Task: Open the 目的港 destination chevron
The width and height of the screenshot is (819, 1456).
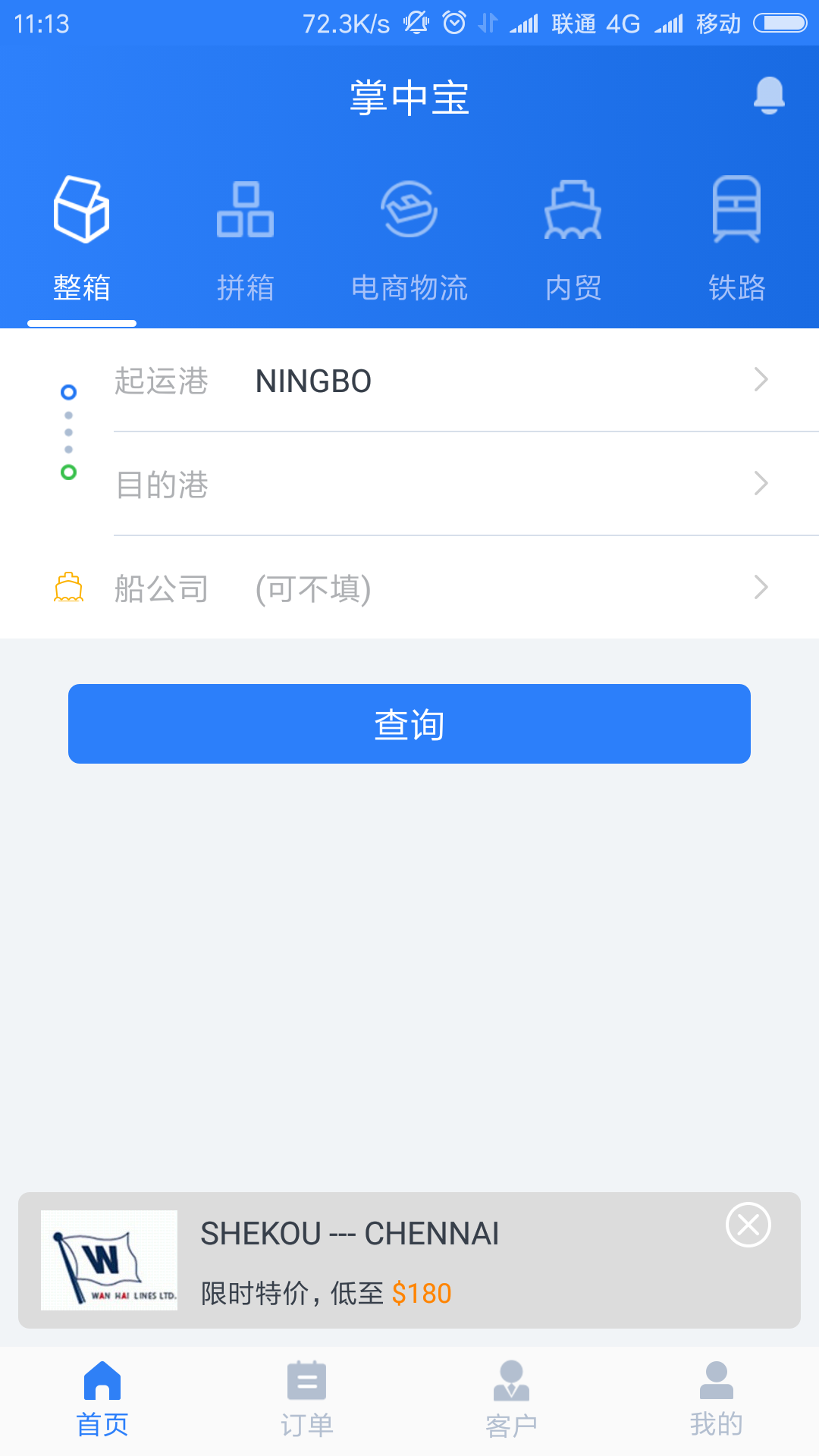Action: point(761,485)
